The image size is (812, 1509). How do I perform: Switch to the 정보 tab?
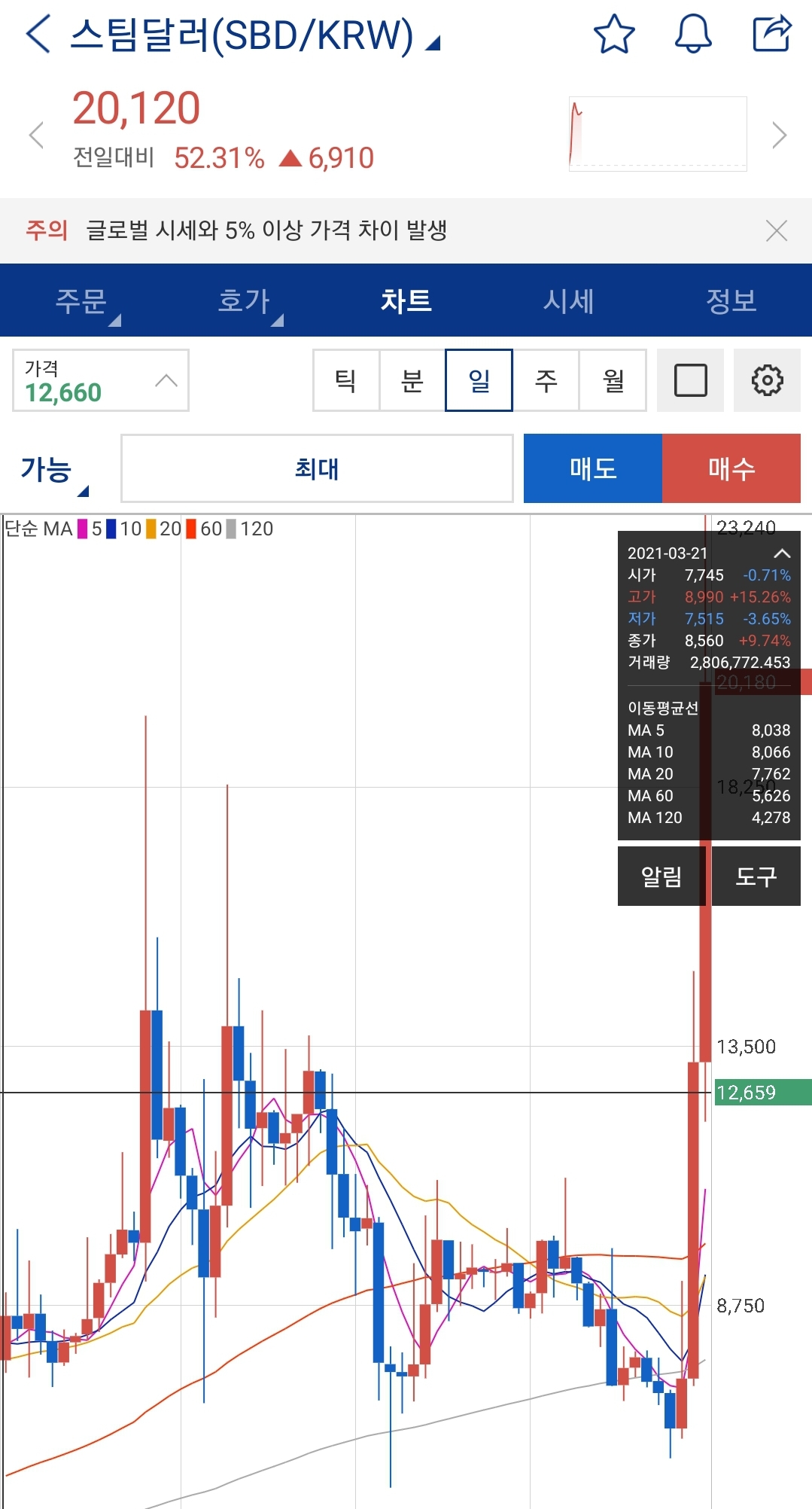(731, 300)
